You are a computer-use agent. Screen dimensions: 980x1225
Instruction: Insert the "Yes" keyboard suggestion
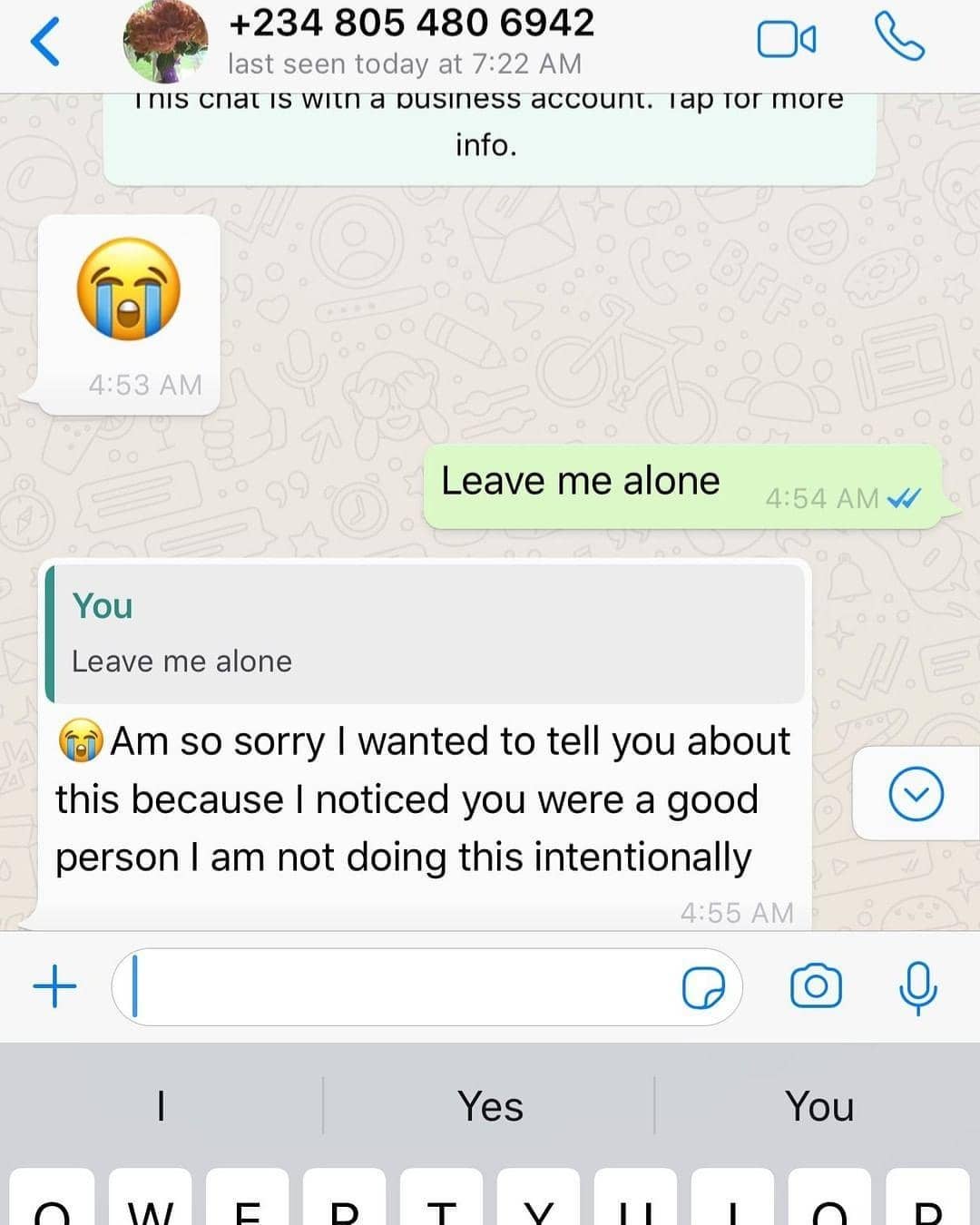pyautogui.click(x=490, y=1106)
